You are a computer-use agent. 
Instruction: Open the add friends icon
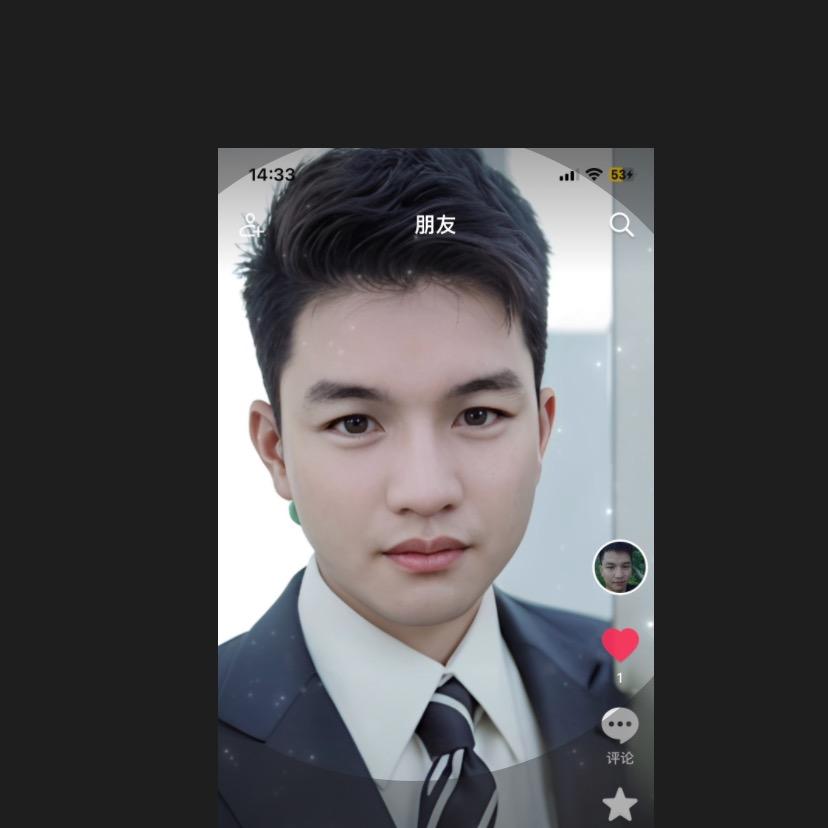(251, 226)
